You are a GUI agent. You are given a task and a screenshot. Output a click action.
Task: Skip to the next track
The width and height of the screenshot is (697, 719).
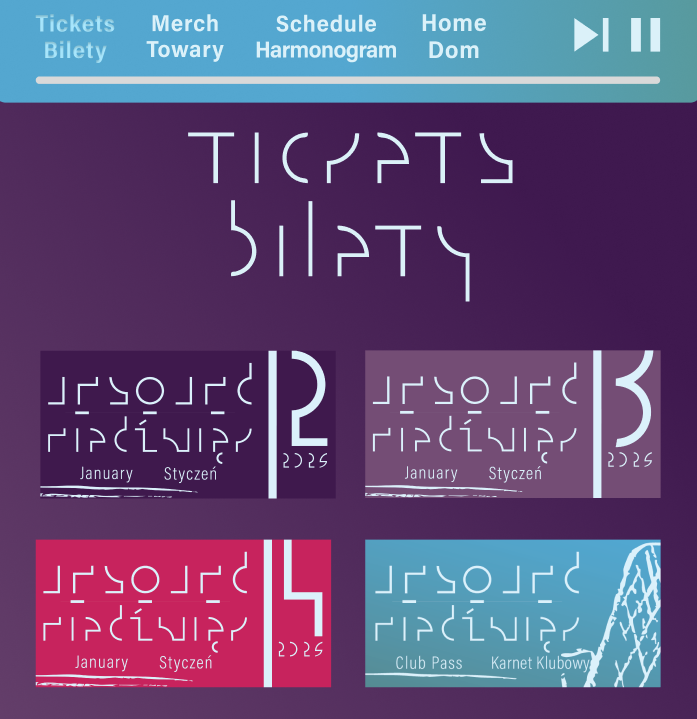590,35
